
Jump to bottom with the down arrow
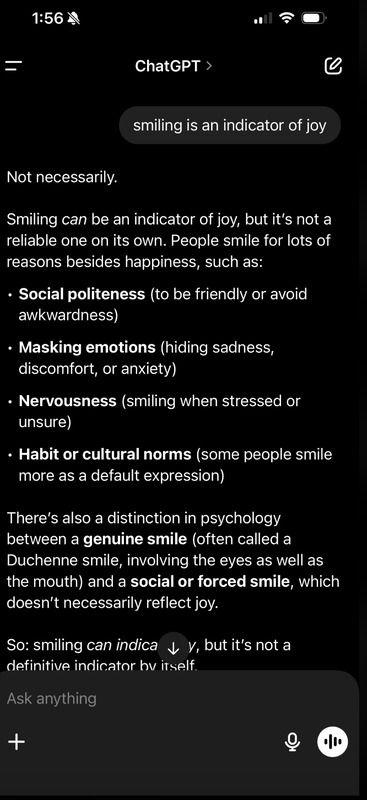[174, 648]
